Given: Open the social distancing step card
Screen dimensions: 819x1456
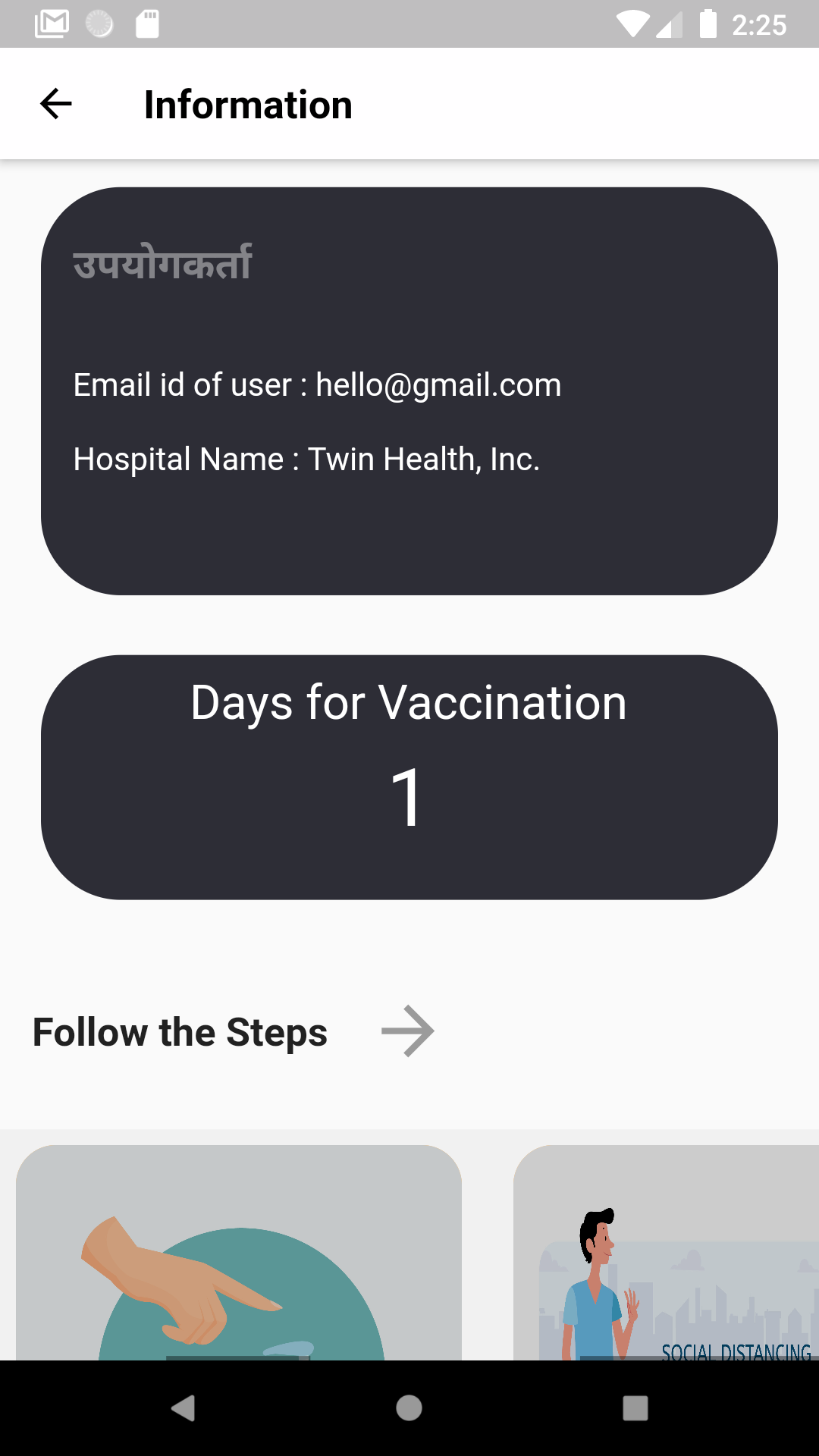Looking at the screenshot, I should point(666,1253).
